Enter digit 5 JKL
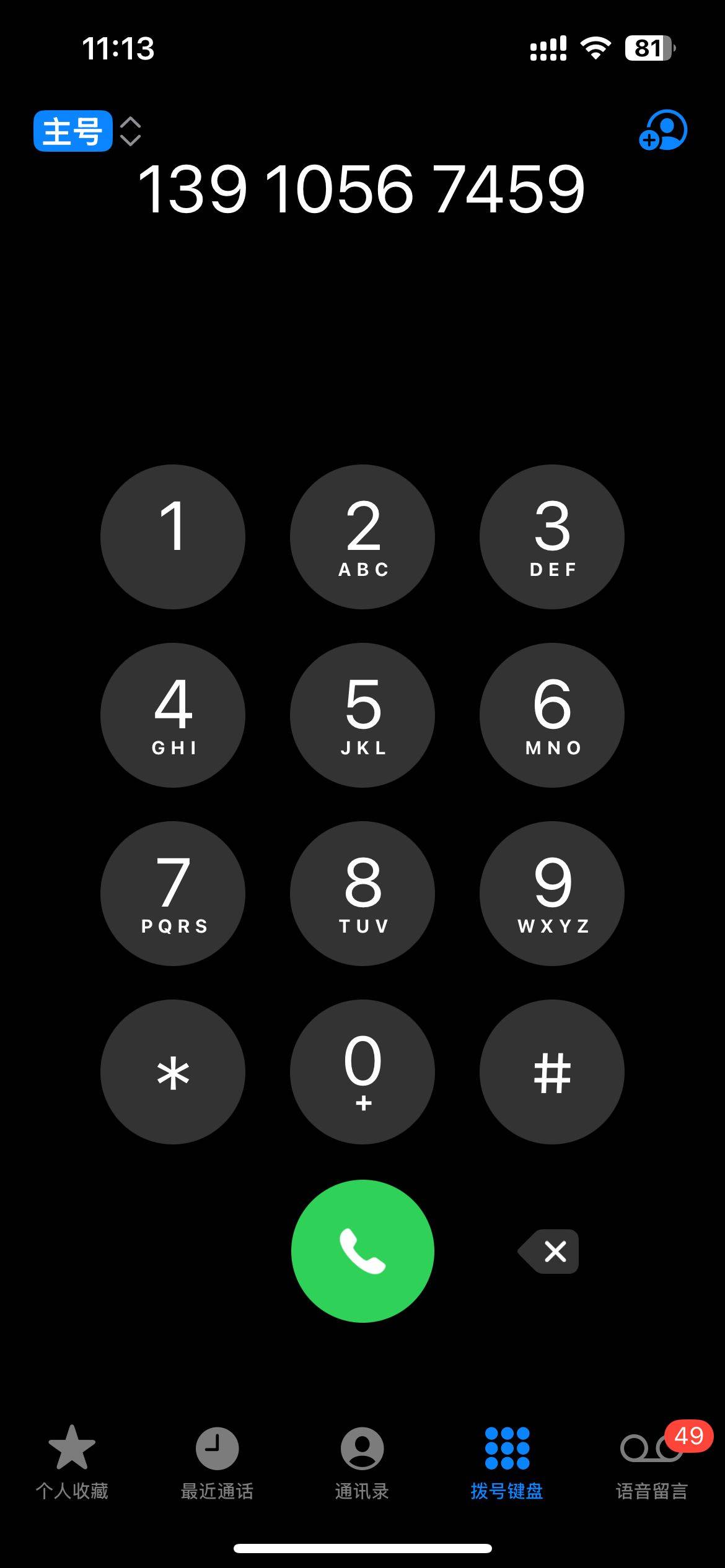 click(x=362, y=715)
